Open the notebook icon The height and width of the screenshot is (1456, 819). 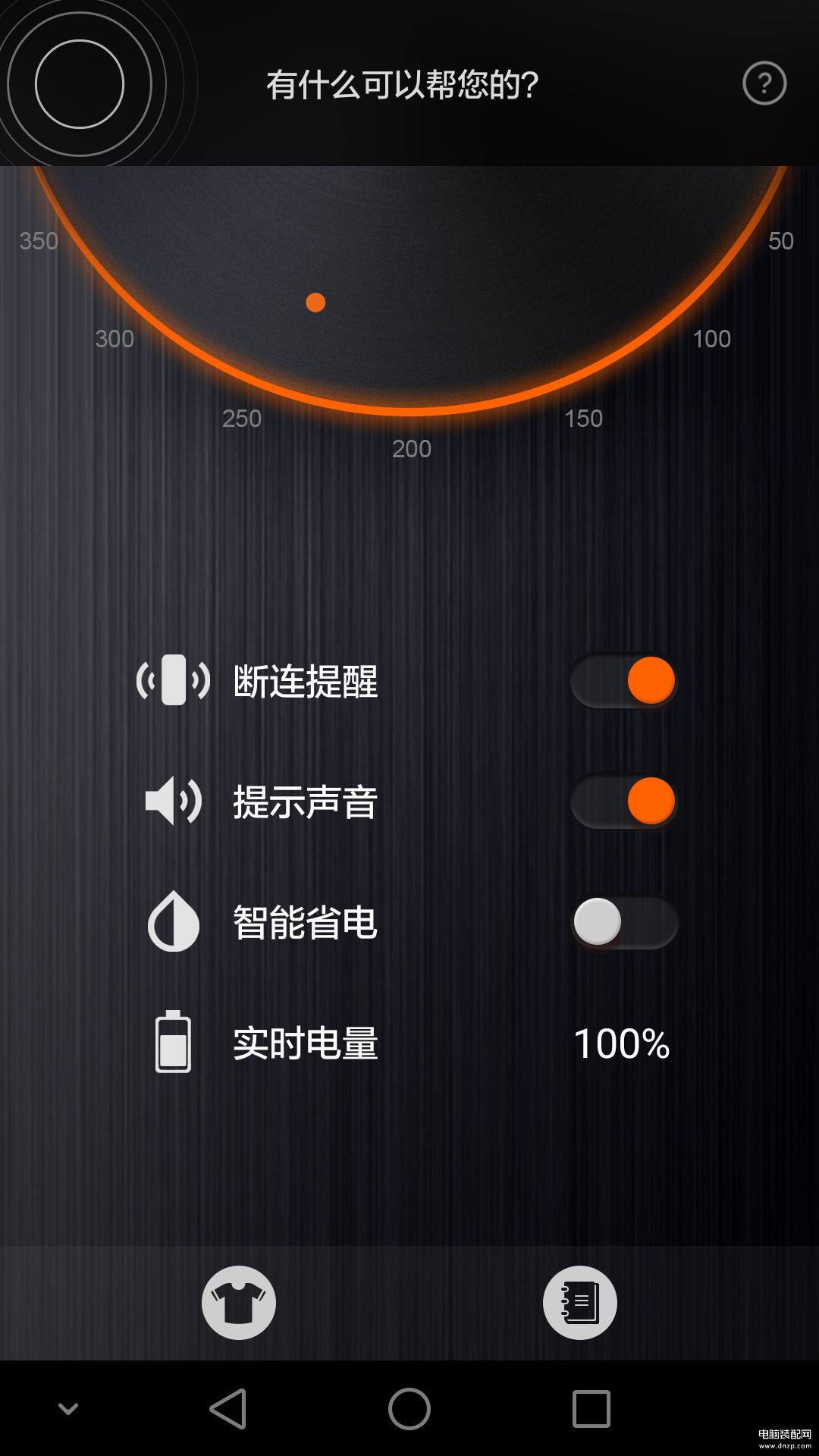point(580,1303)
